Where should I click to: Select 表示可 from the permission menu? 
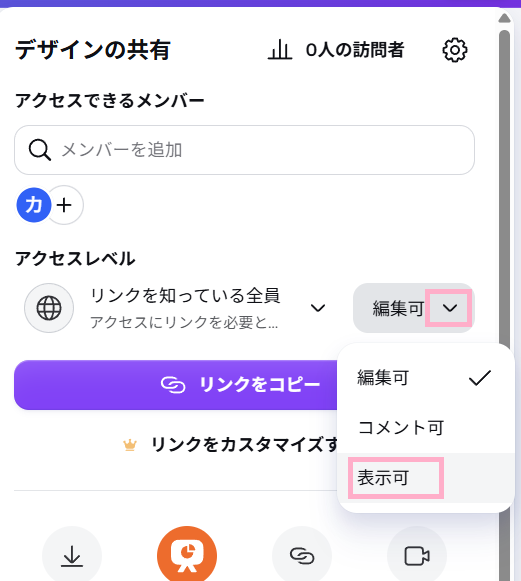pos(425,478)
